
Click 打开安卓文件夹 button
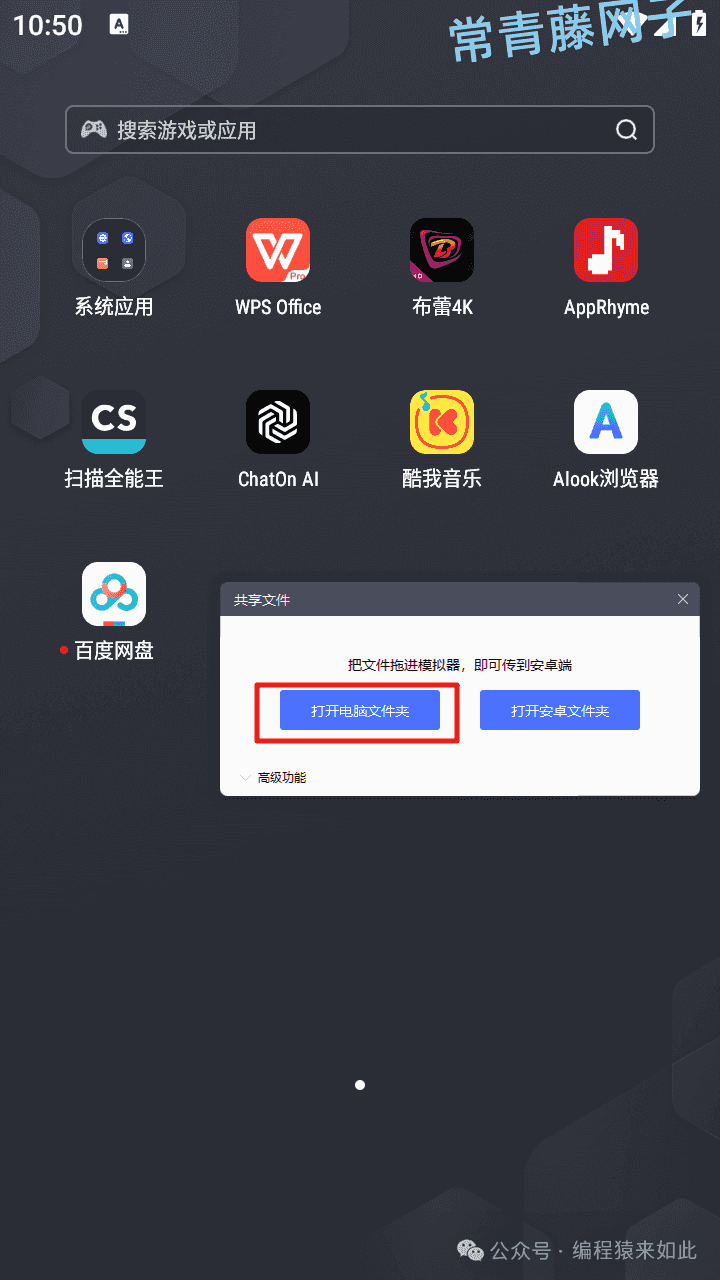560,711
